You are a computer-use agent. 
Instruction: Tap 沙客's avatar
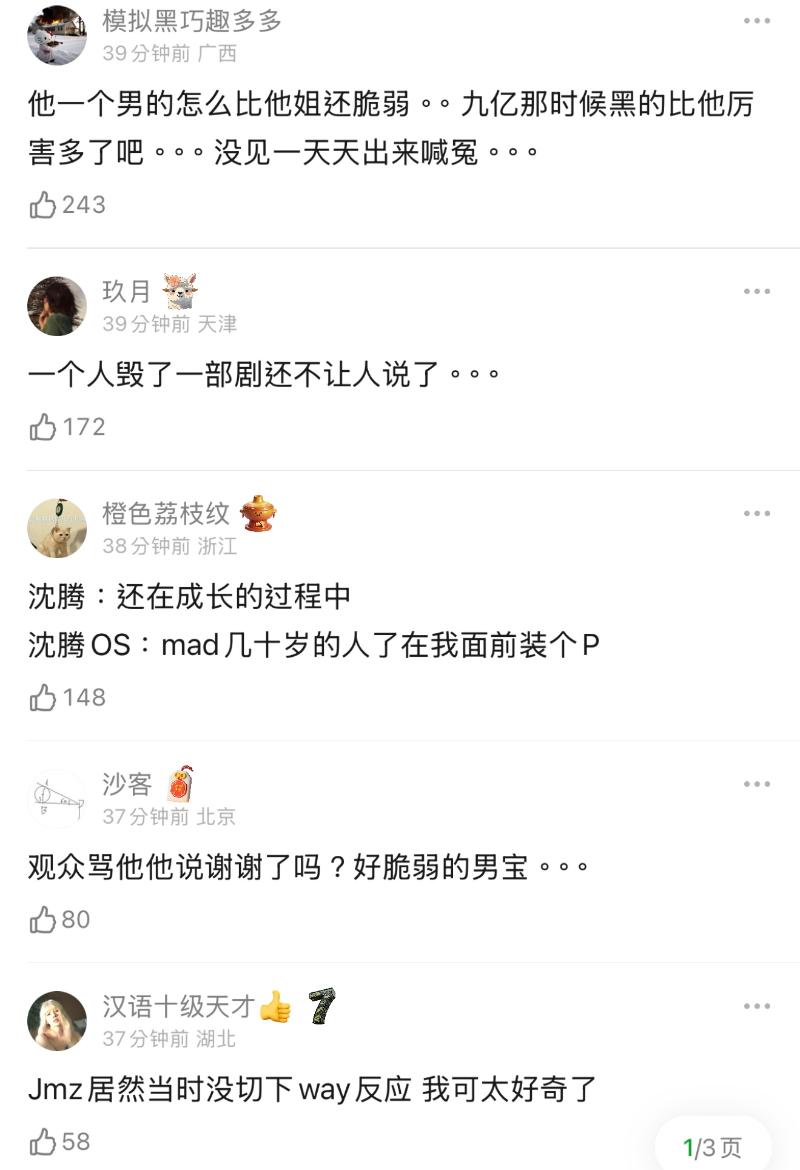click(57, 799)
